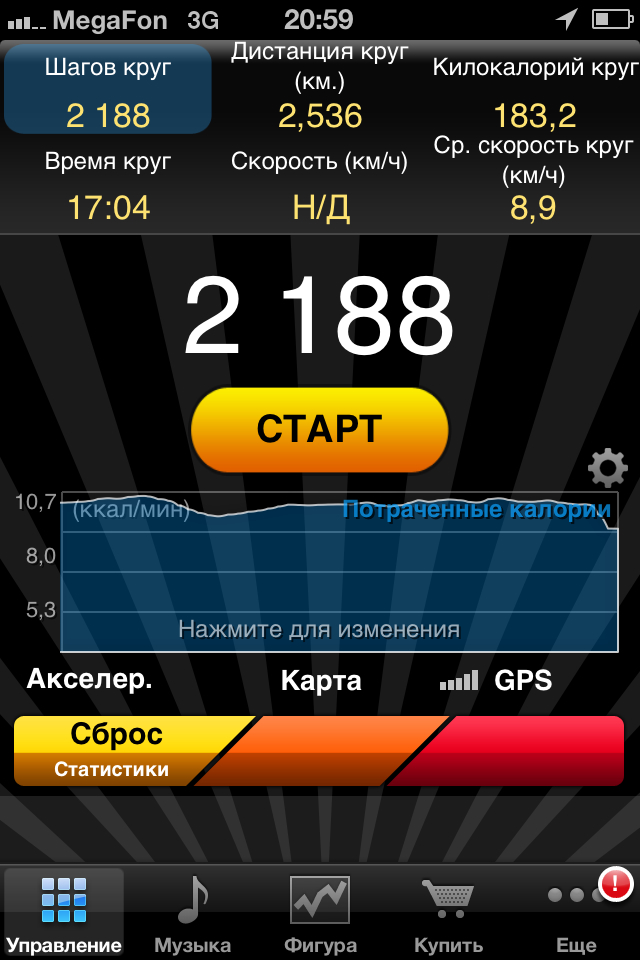Select the Скорость (км/ч) stat
The height and width of the screenshot is (960, 640).
tap(320, 185)
